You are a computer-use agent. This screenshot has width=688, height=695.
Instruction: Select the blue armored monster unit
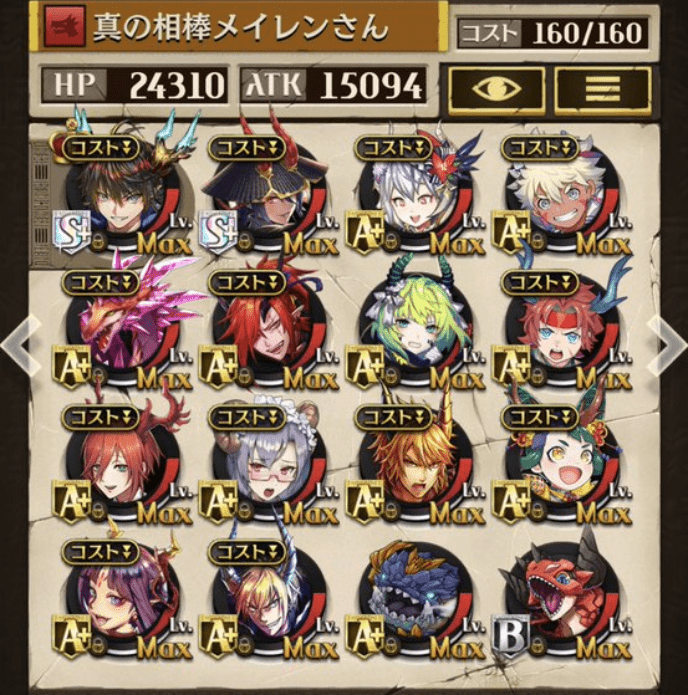(414, 600)
